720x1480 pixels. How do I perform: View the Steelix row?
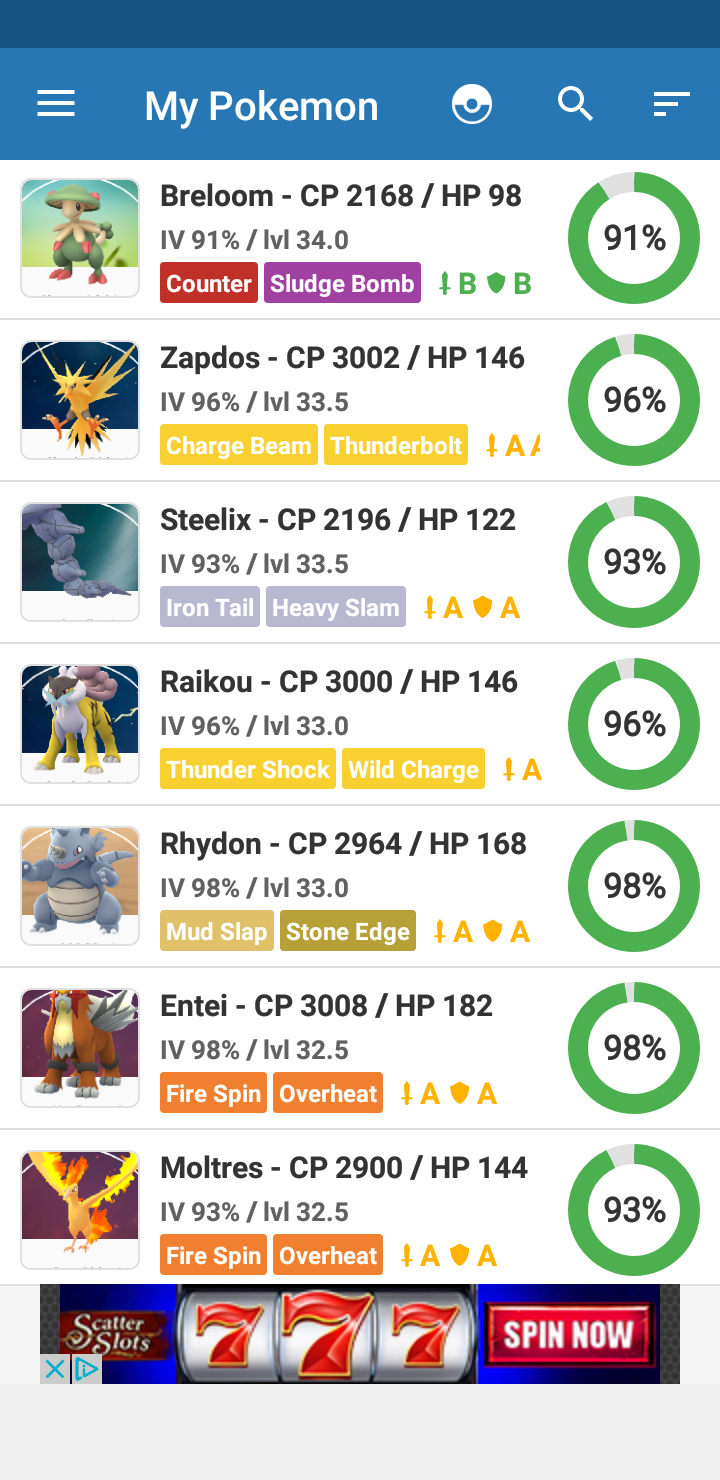coord(360,563)
